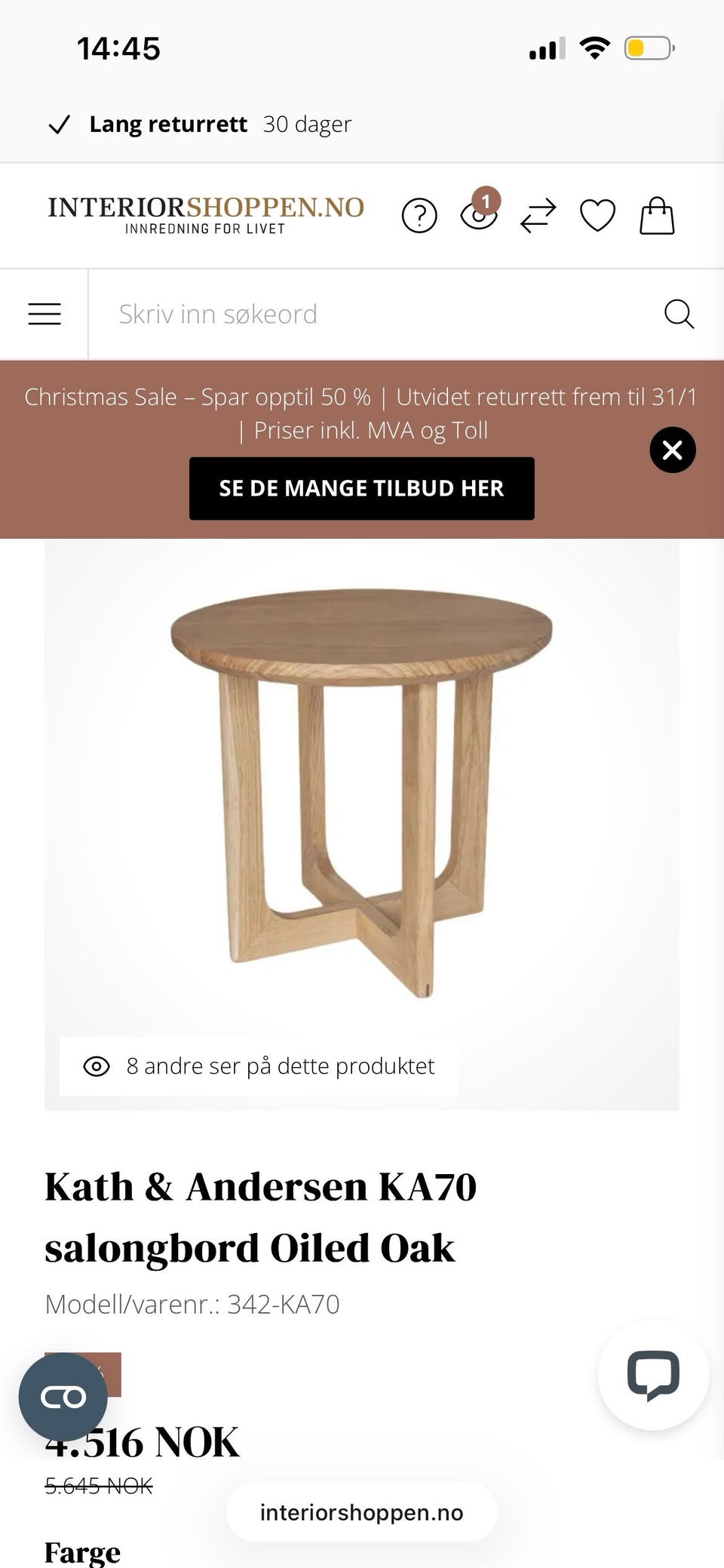724x1568 pixels.
Task: Open the hamburger navigation menu
Action: 44,313
